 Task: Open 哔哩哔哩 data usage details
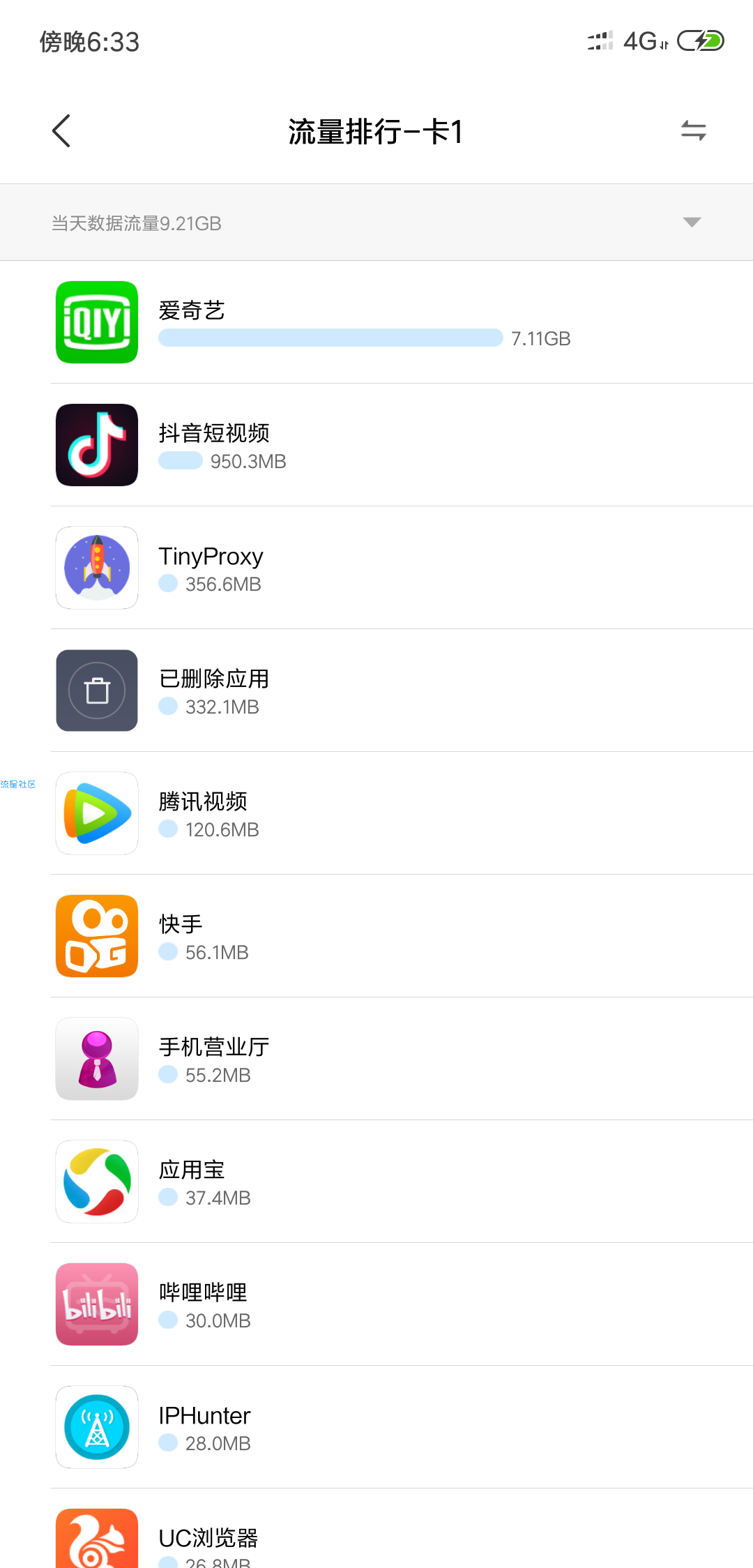click(376, 1304)
